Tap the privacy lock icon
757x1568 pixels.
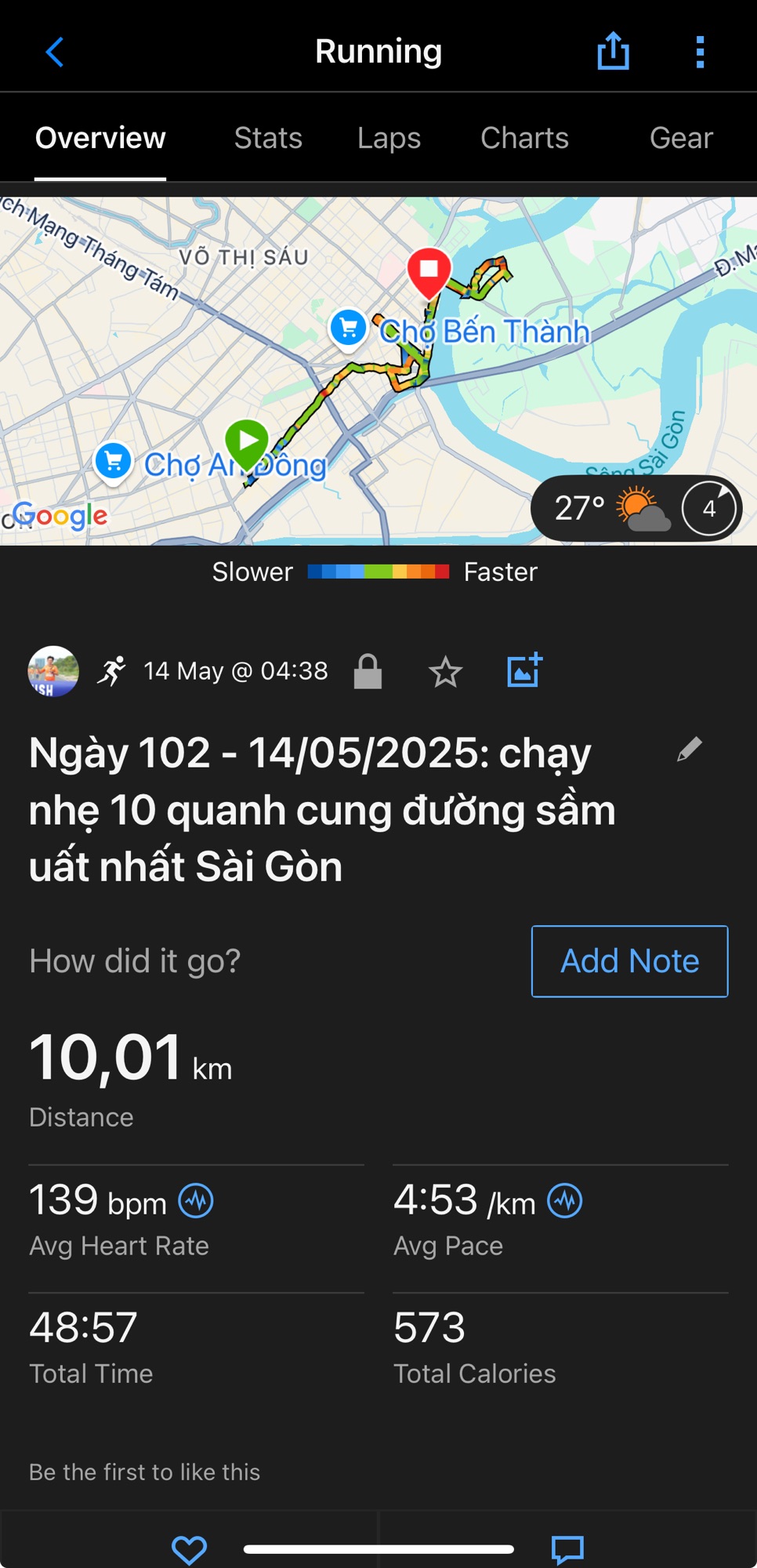click(x=368, y=671)
